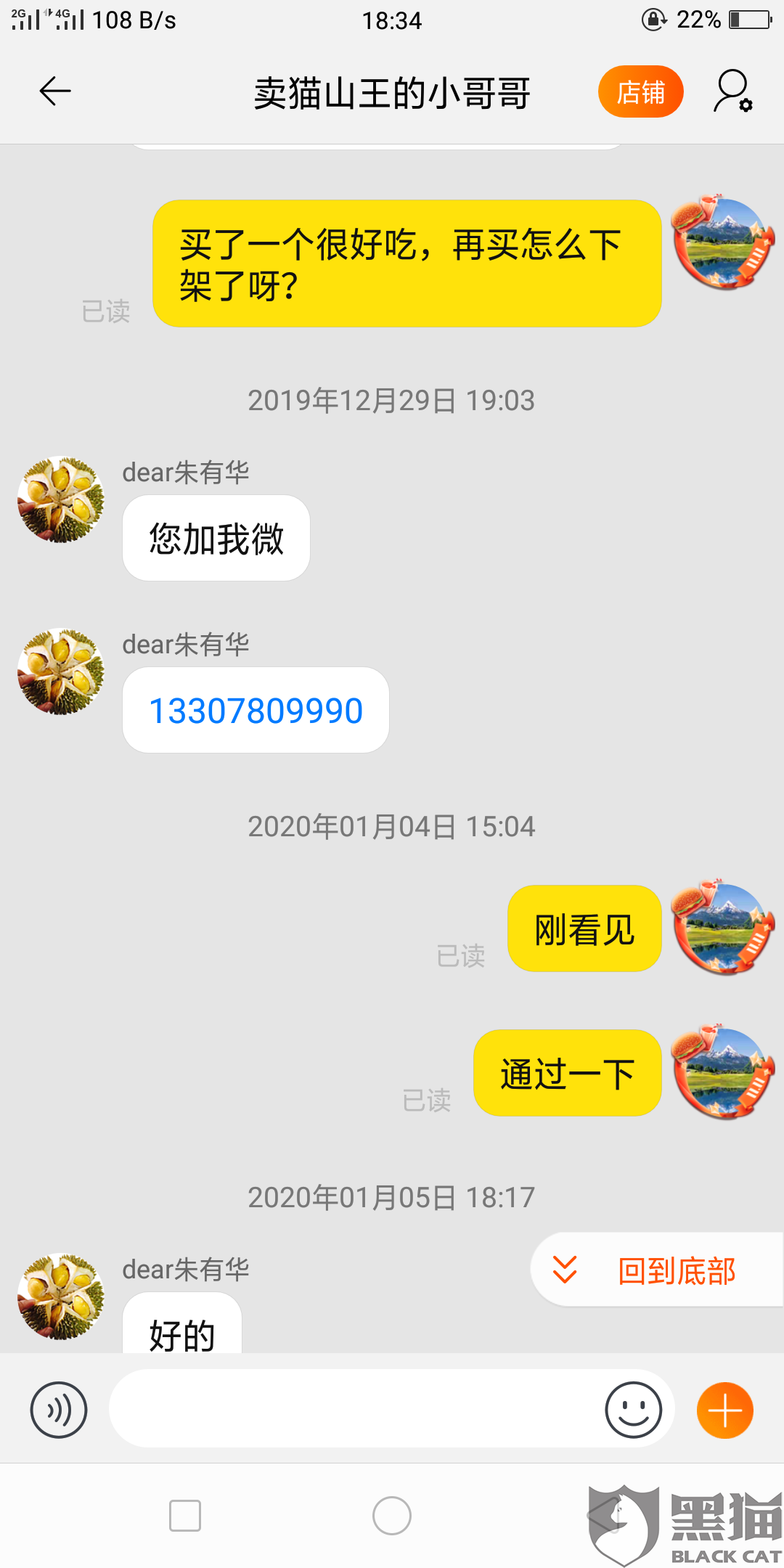The image size is (784, 1568).
Task: Jump down with 回到底部 button
Action: click(x=658, y=1270)
